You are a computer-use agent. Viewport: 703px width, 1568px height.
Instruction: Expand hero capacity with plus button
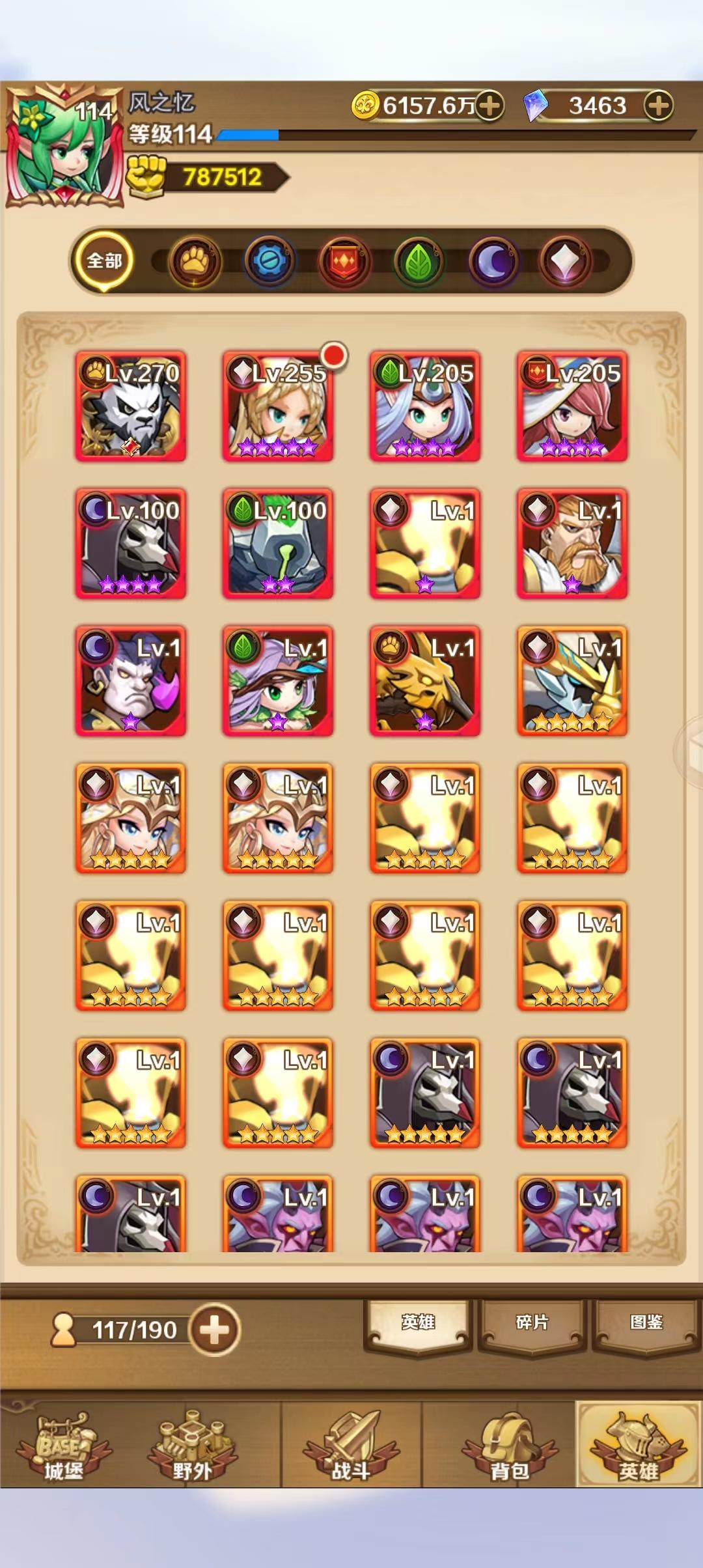coord(215,1330)
